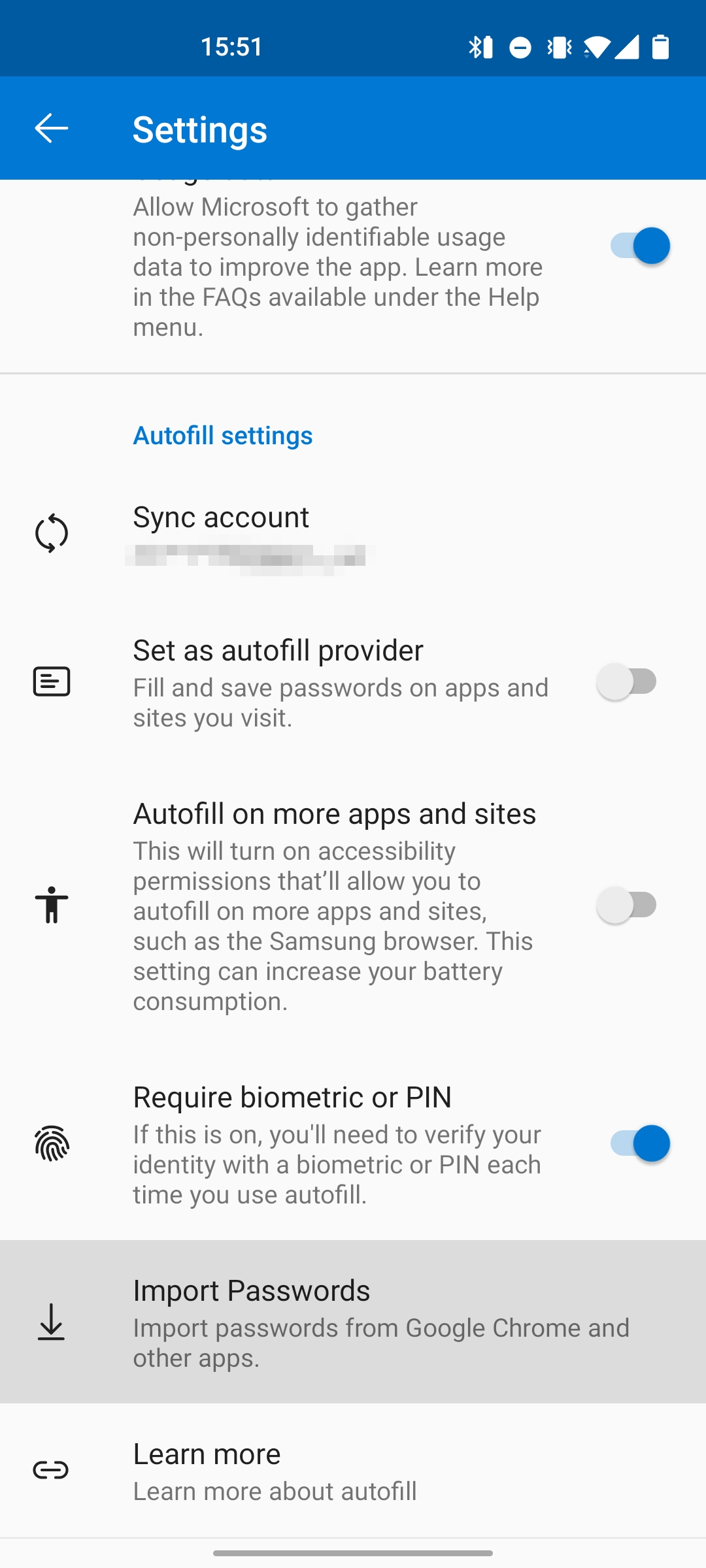Tap the accessibility figure icon
Image resolution: width=706 pixels, height=1568 pixels.
52,906
